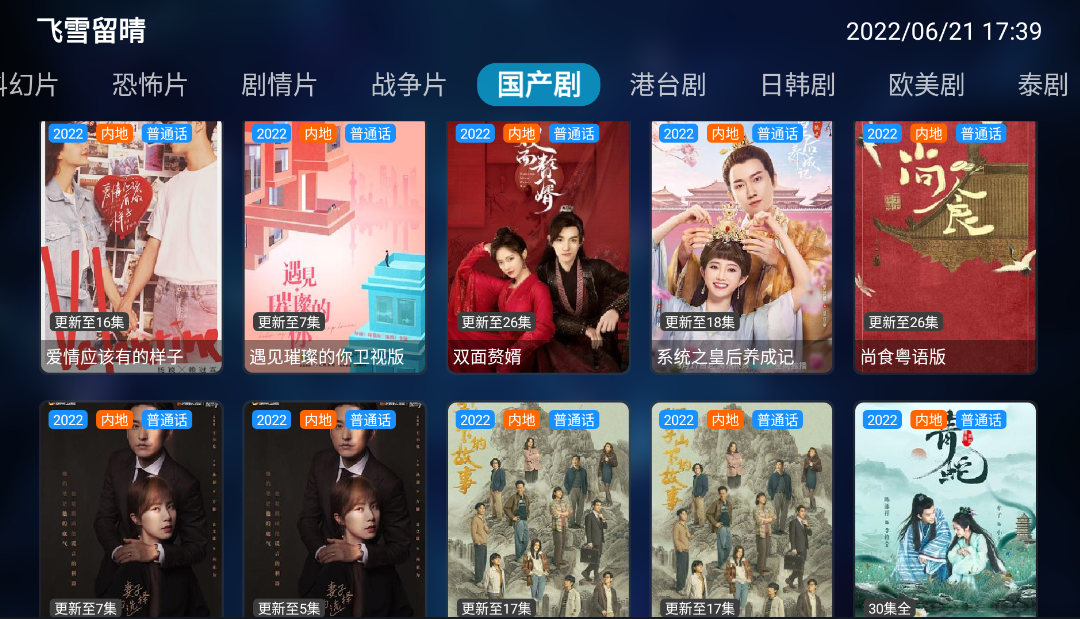Viewport: 1080px width, 619px height.
Task: Select the 战争片 category tab
Action: click(x=408, y=85)
